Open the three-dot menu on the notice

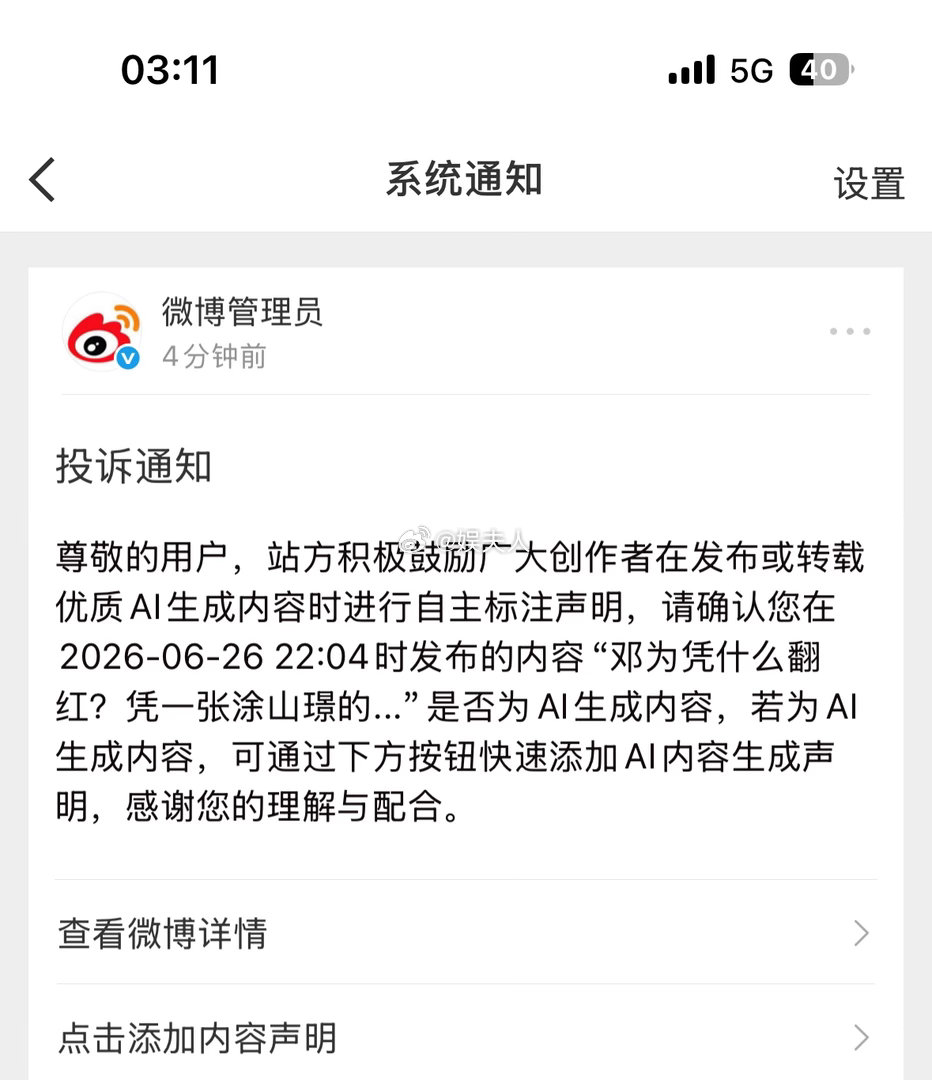coord(849,331)
